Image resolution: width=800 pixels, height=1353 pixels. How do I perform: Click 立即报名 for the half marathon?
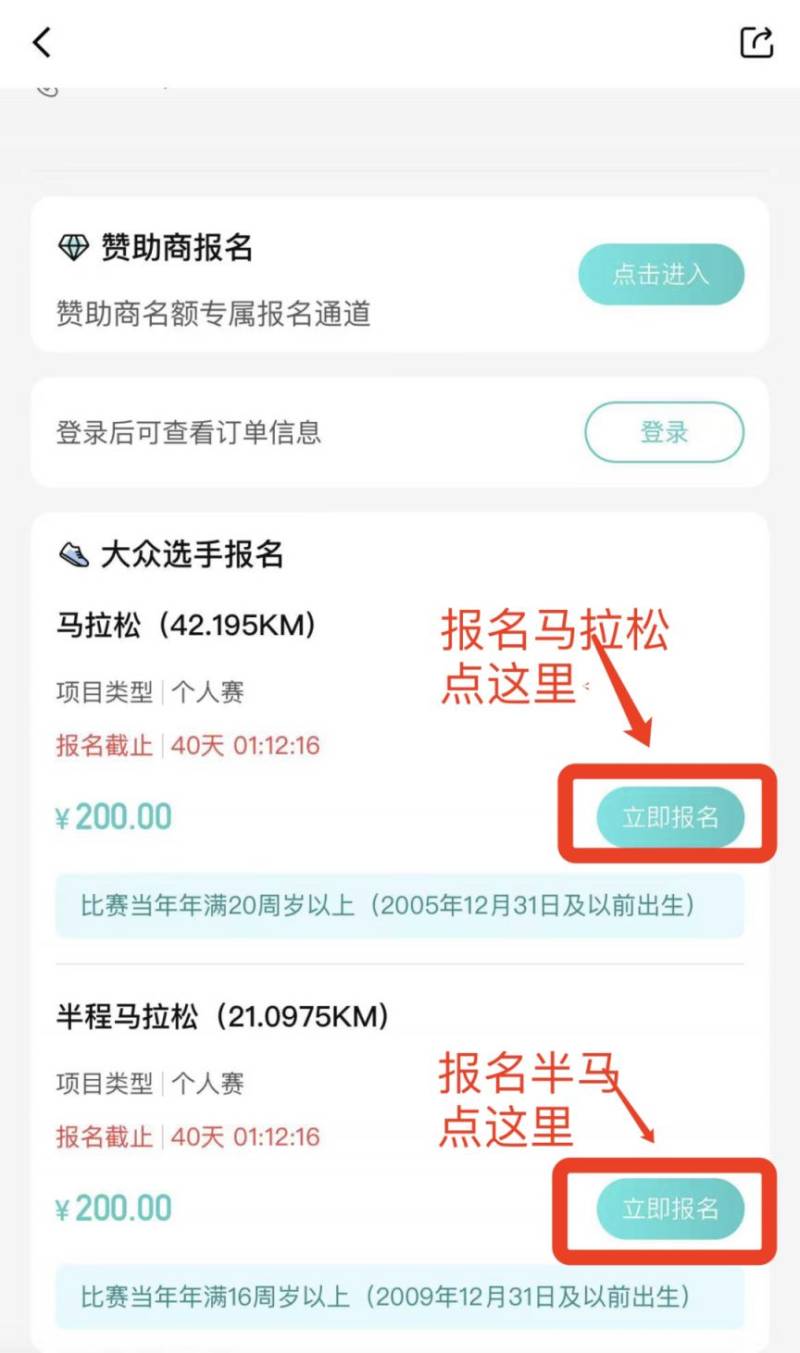668,1208
